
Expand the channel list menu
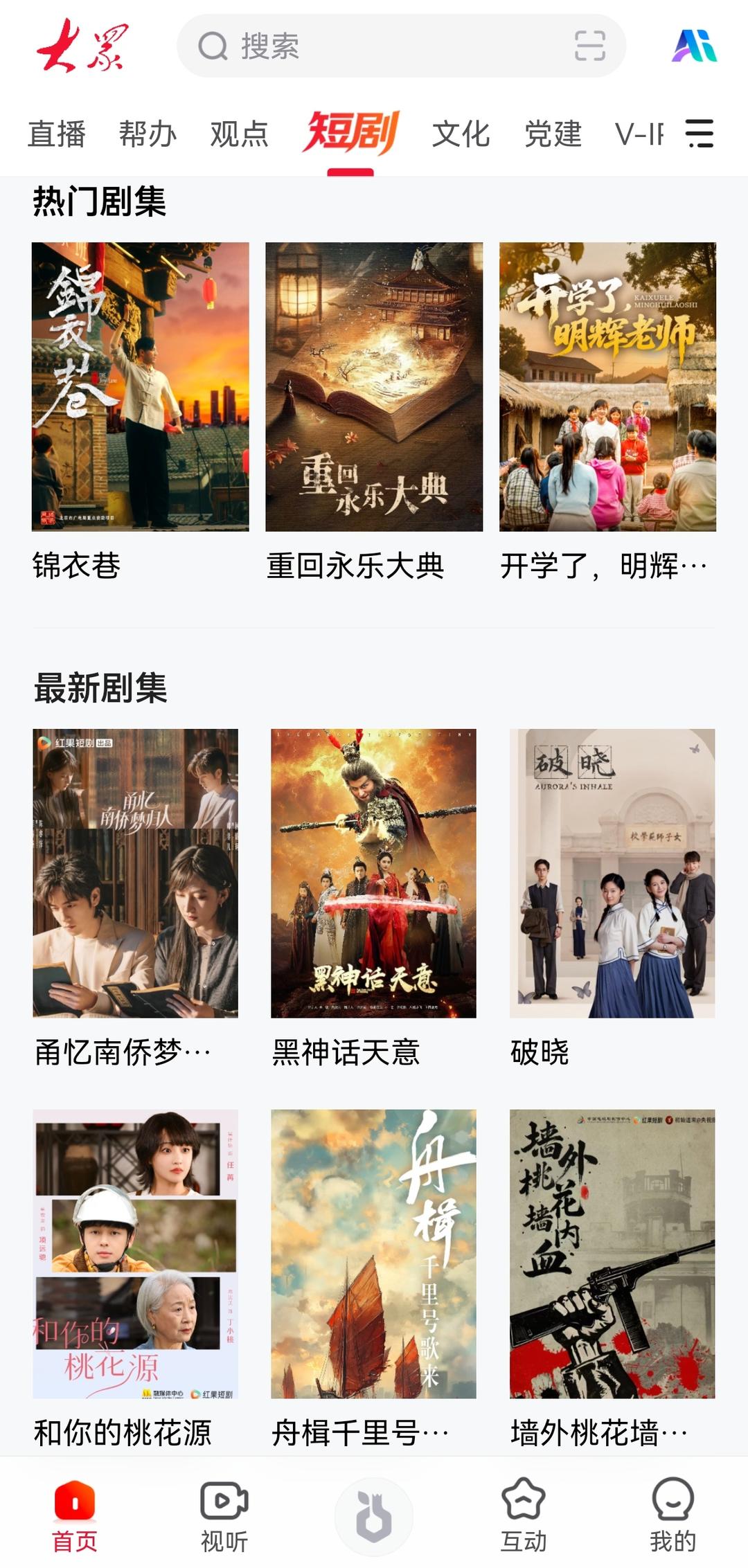pyautogui.click(x=699, y=133)
